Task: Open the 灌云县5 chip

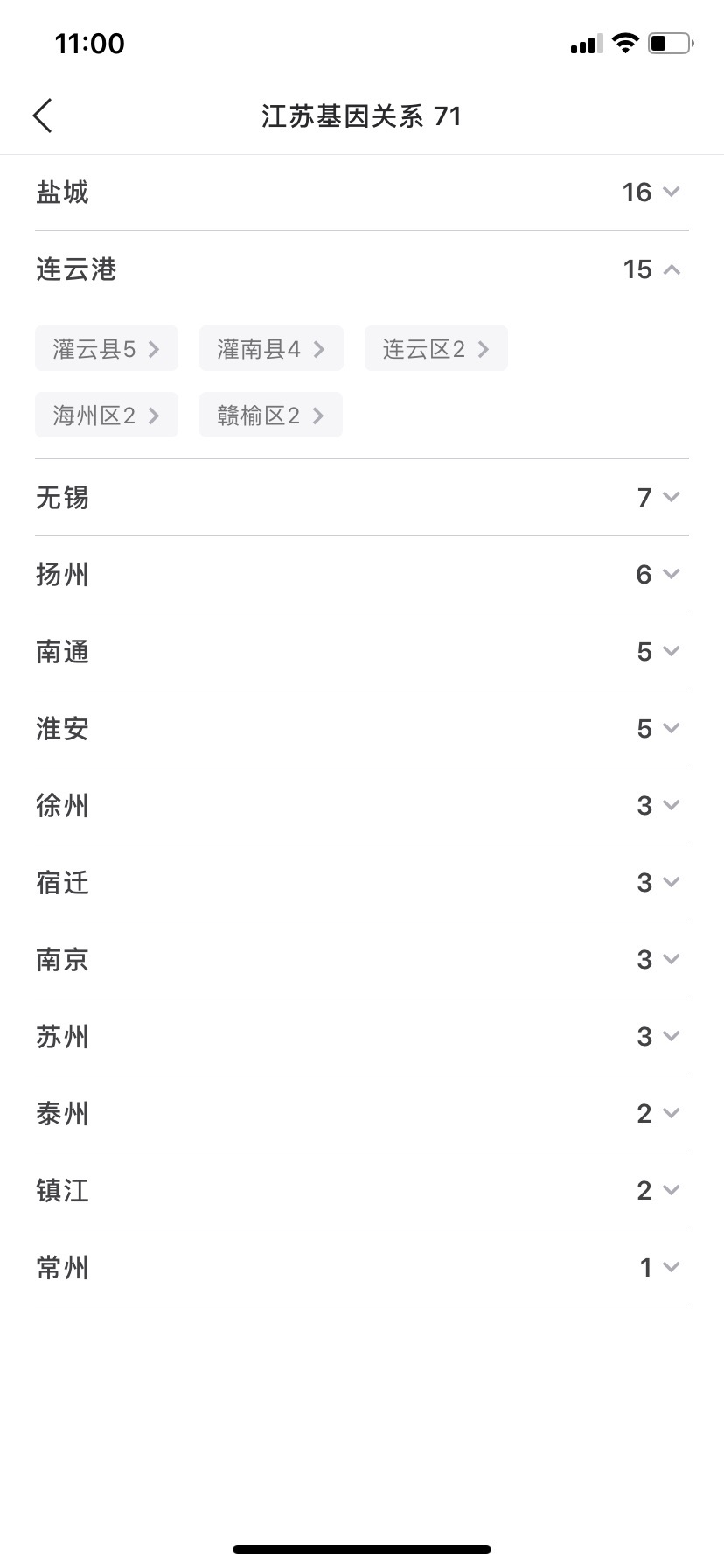Action: click(107, 349)
